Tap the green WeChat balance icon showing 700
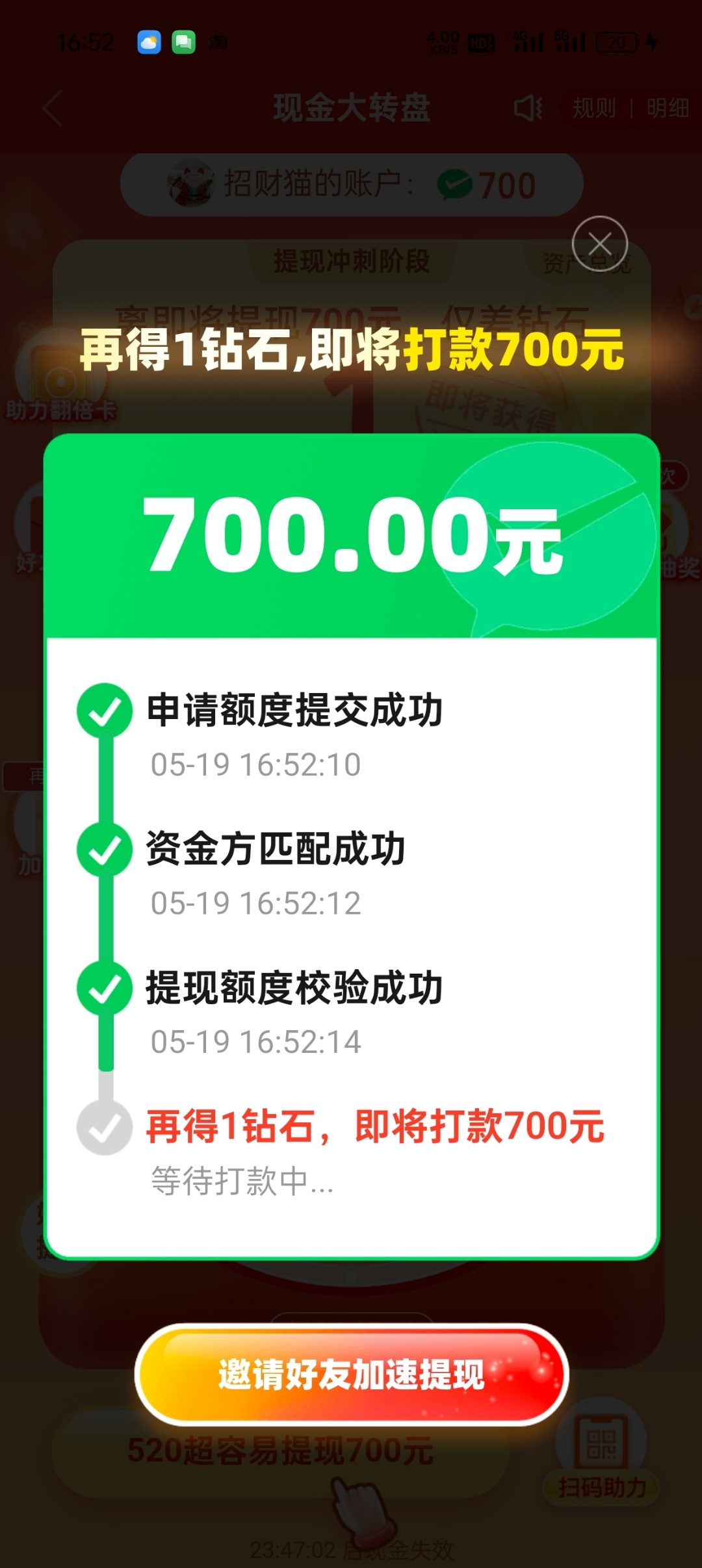The width and height of the screenshot is (702, 1568). pos(455,183)
